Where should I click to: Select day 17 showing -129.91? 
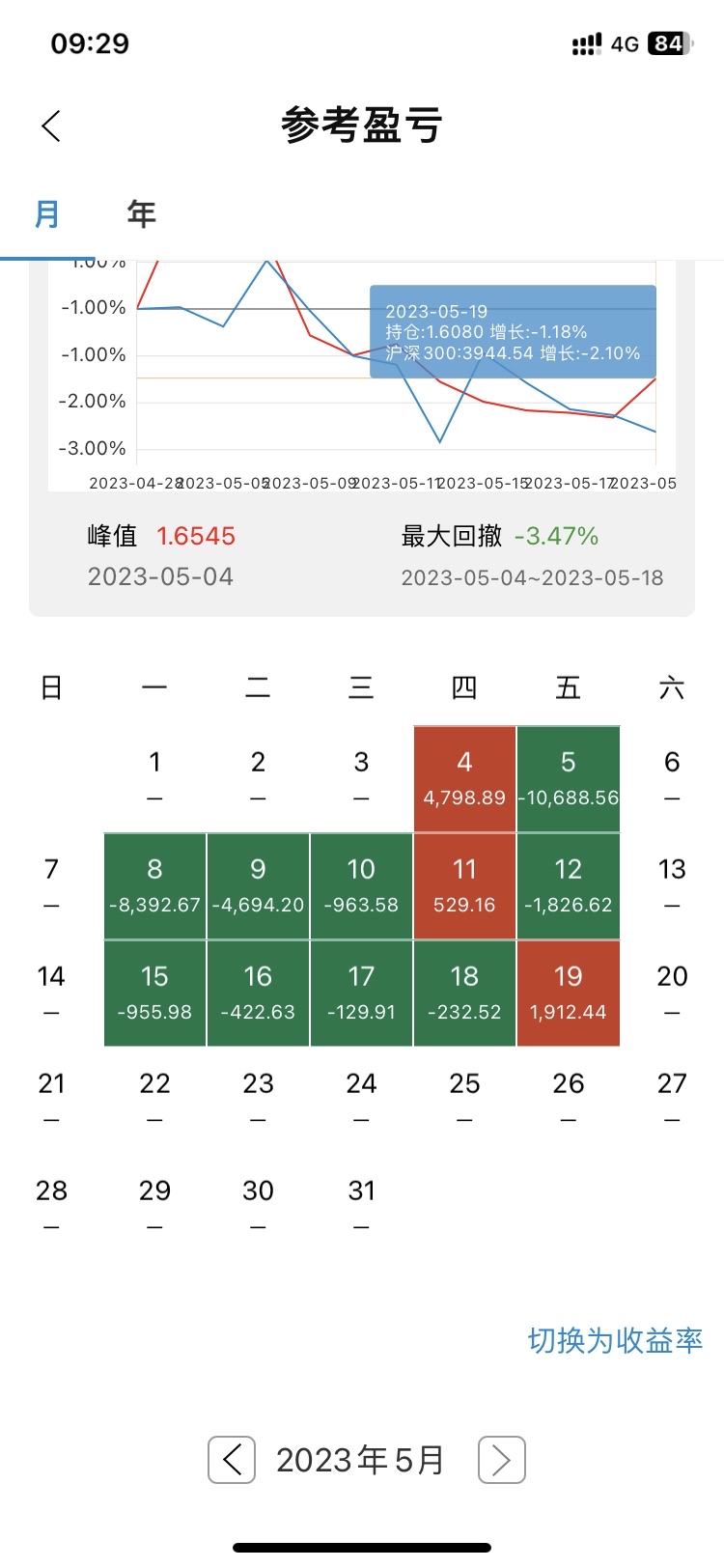[x=361, y=993]
